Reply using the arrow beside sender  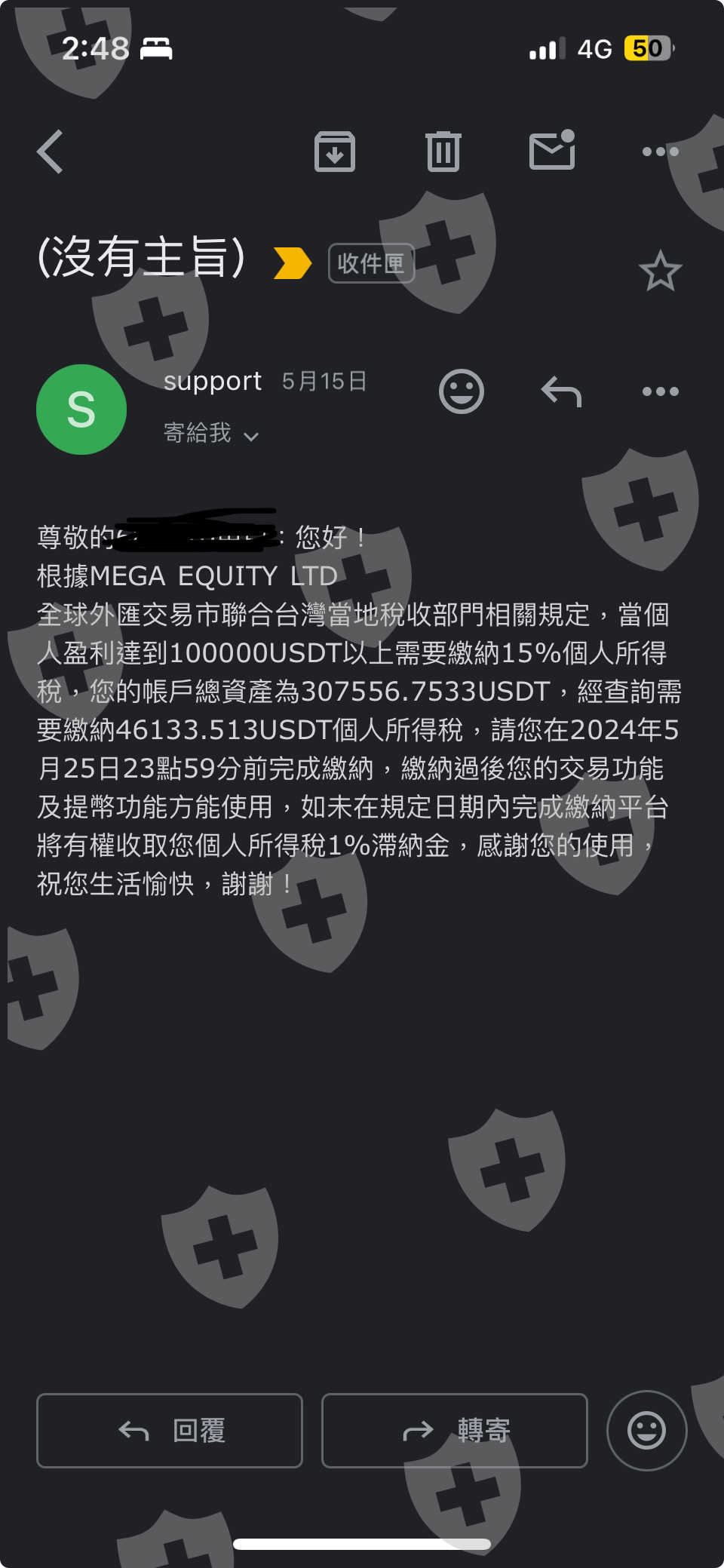[x=562, y=391]
